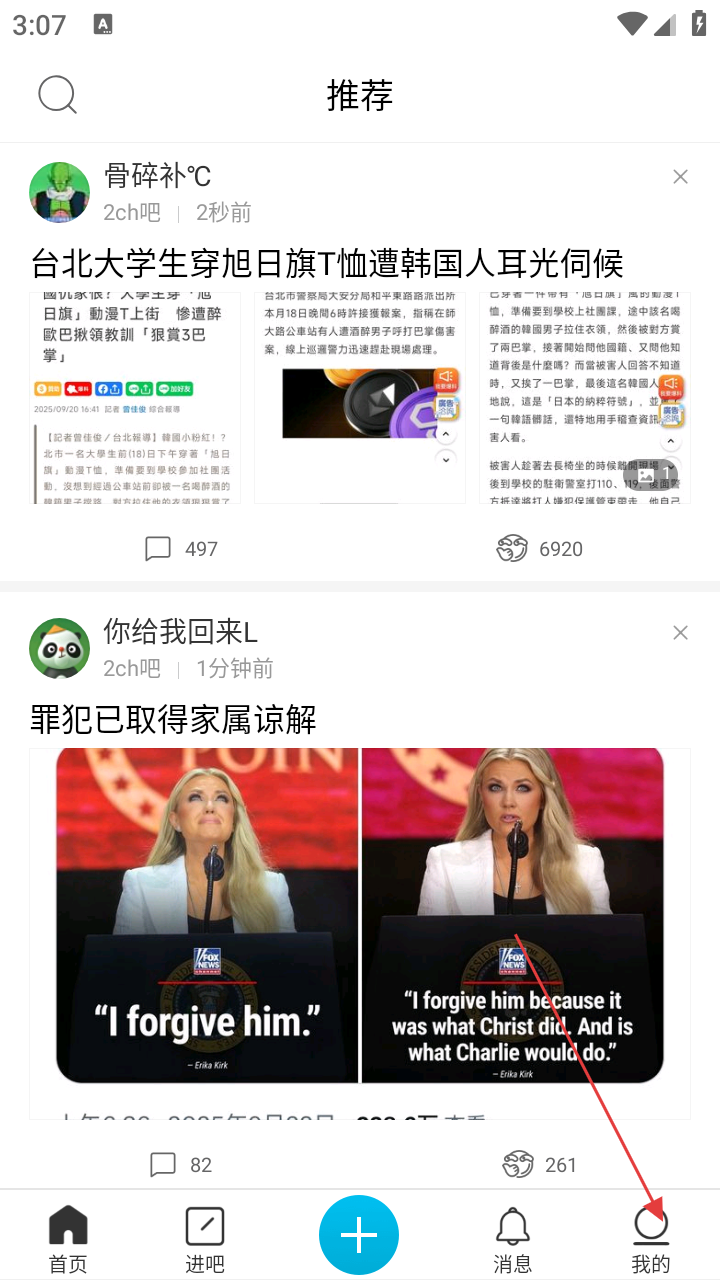This screenshot has height=1280, width=720.
Task: Like the post with 261 likes
Action: (540, 1165)
